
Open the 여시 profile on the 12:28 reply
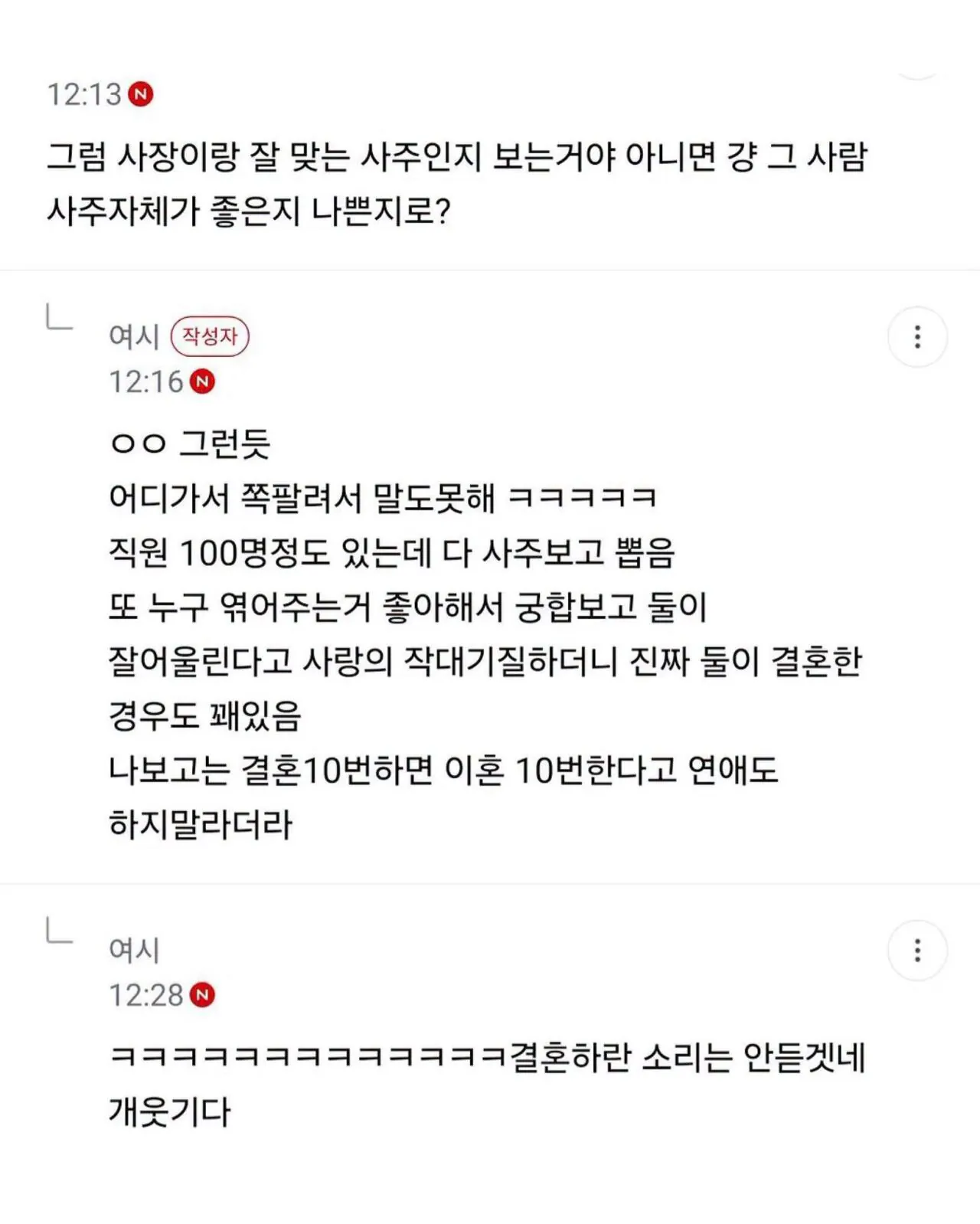[134, 950]
